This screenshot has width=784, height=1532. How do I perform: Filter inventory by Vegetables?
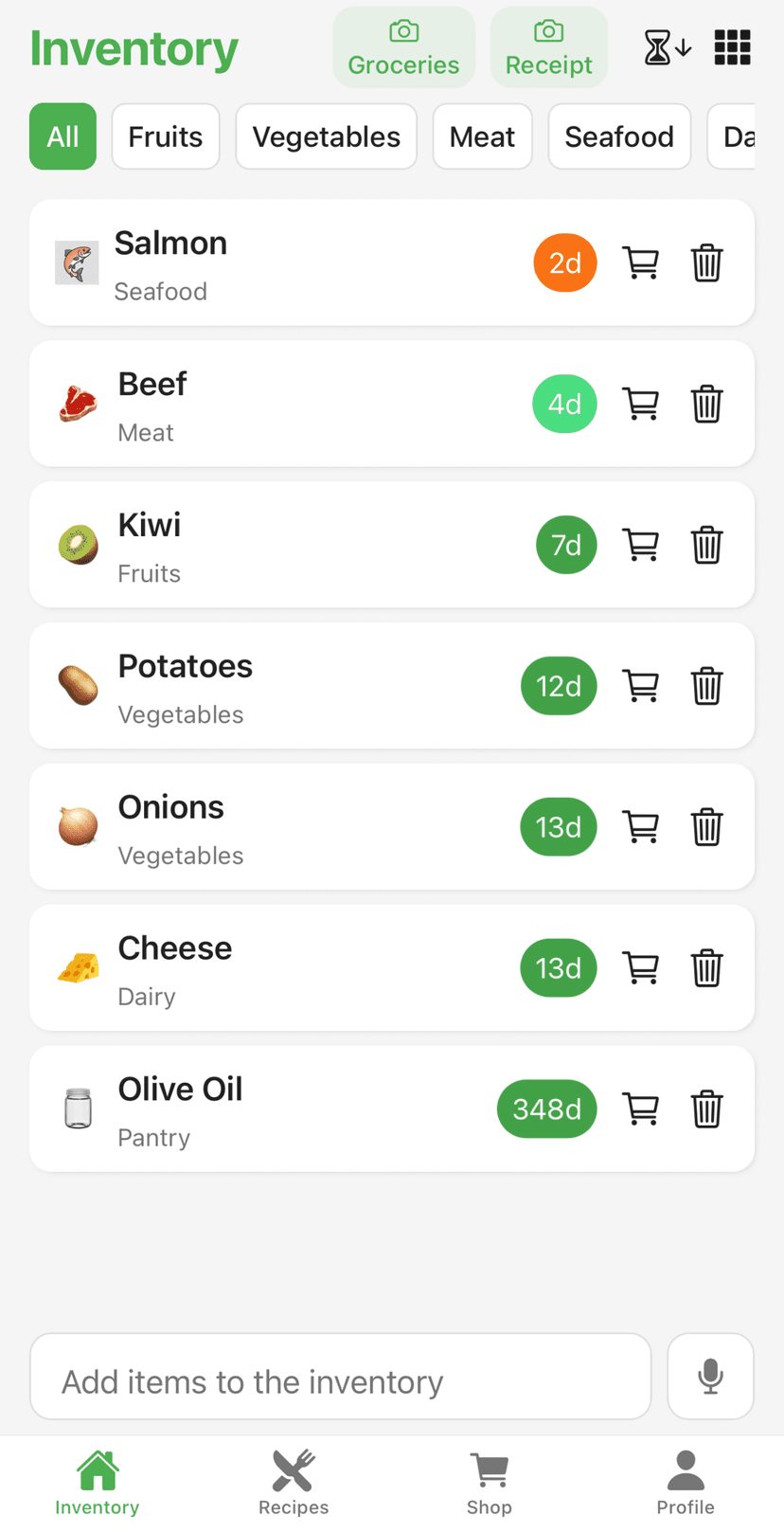[326, 136]
